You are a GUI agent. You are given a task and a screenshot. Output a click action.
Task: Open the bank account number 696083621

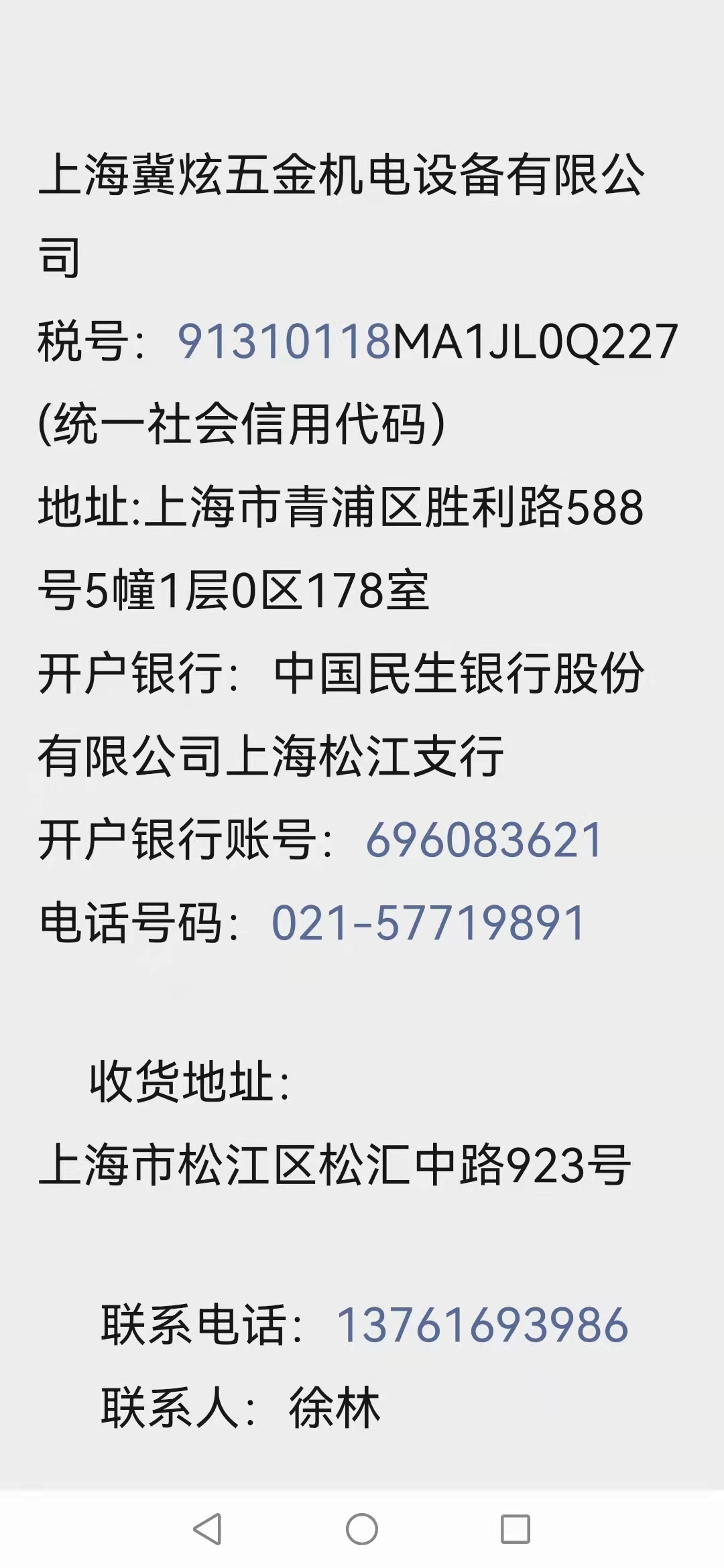(x=483, y=840)
